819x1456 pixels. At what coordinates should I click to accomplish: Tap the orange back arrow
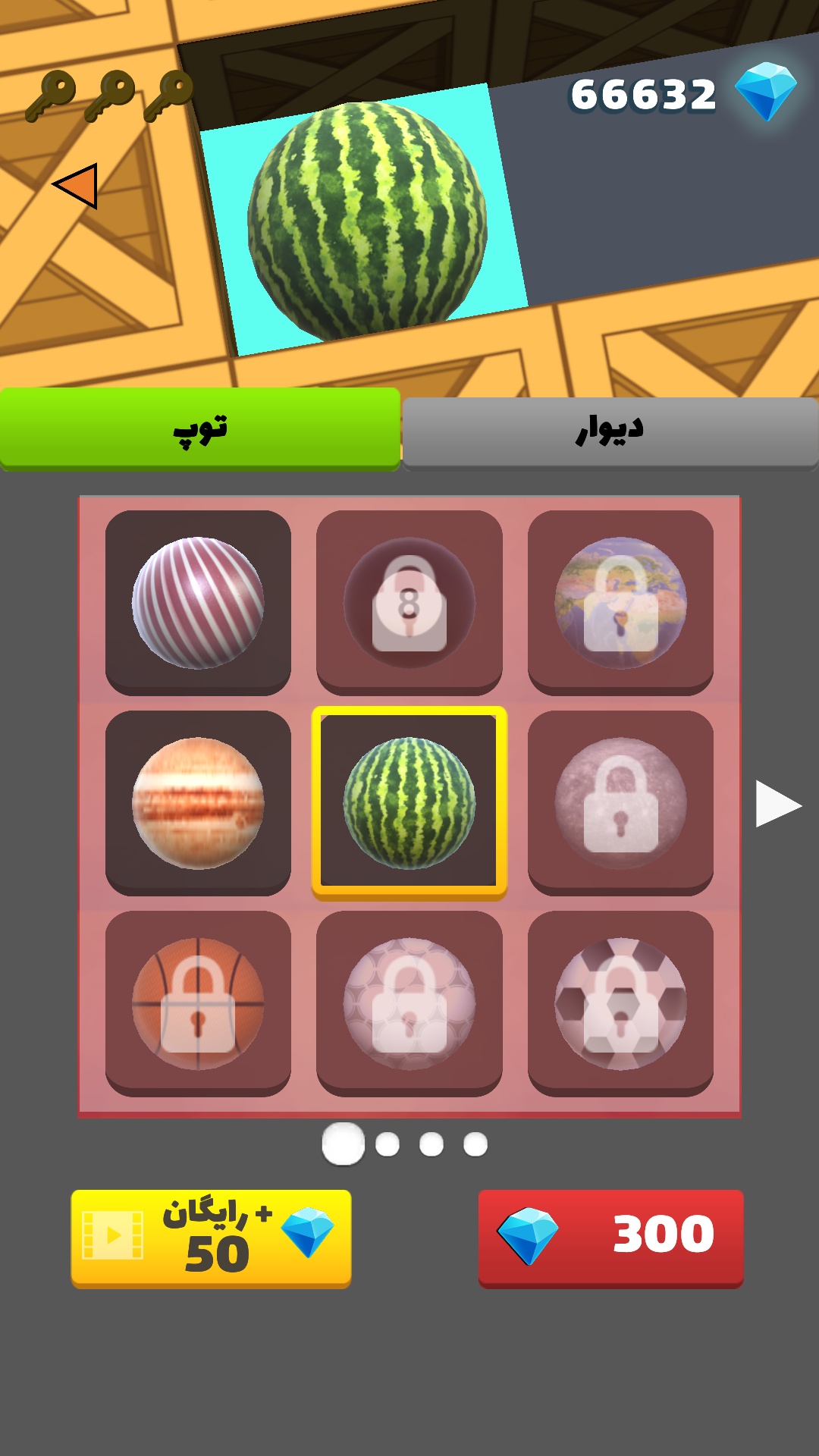[76, 186]
